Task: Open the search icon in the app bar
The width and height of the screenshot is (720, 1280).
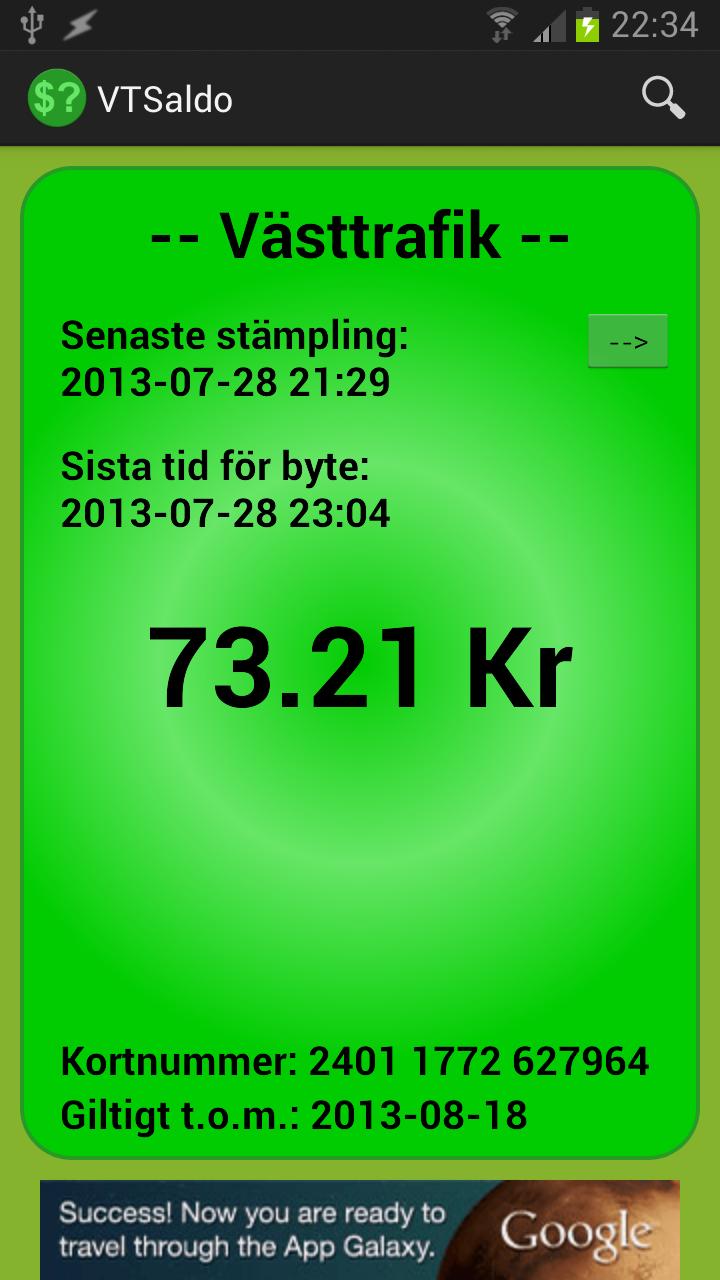Action: tap(662, 98)
